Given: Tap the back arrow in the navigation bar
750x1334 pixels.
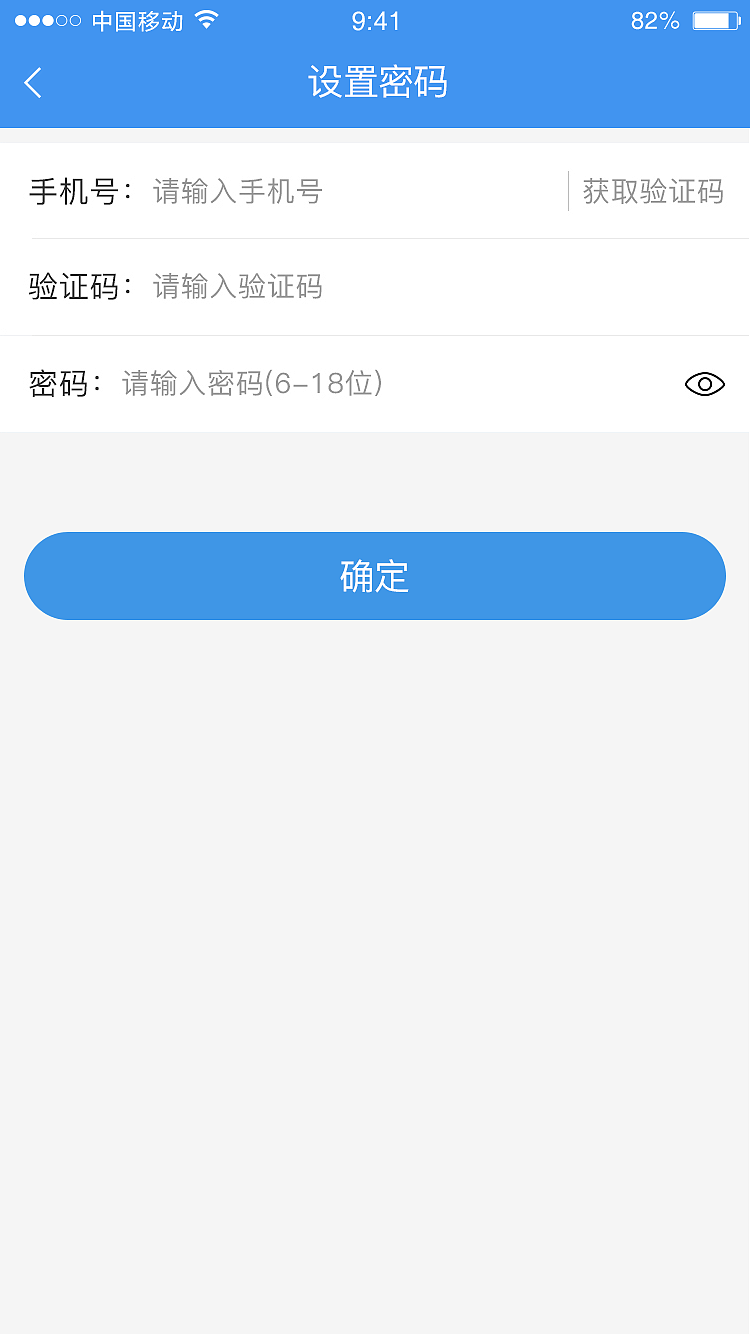Looking at the screenshot, I should pyautogui.click(x=32, y=83).
